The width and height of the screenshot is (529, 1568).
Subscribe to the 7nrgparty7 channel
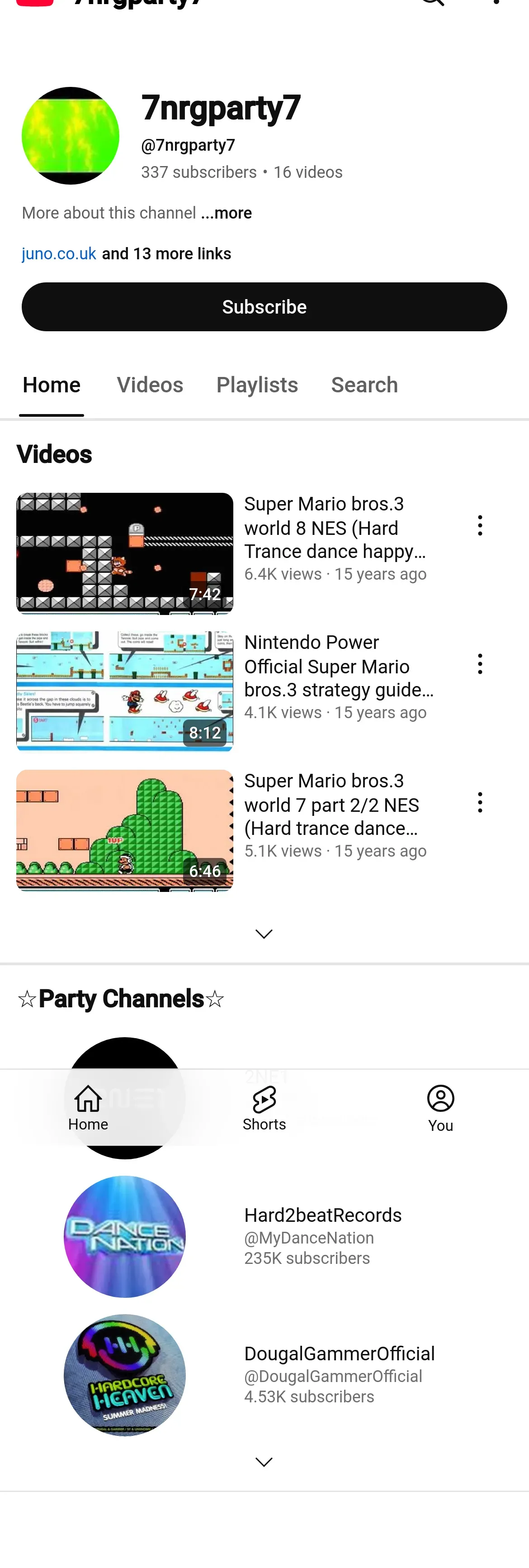pos(264,307)
